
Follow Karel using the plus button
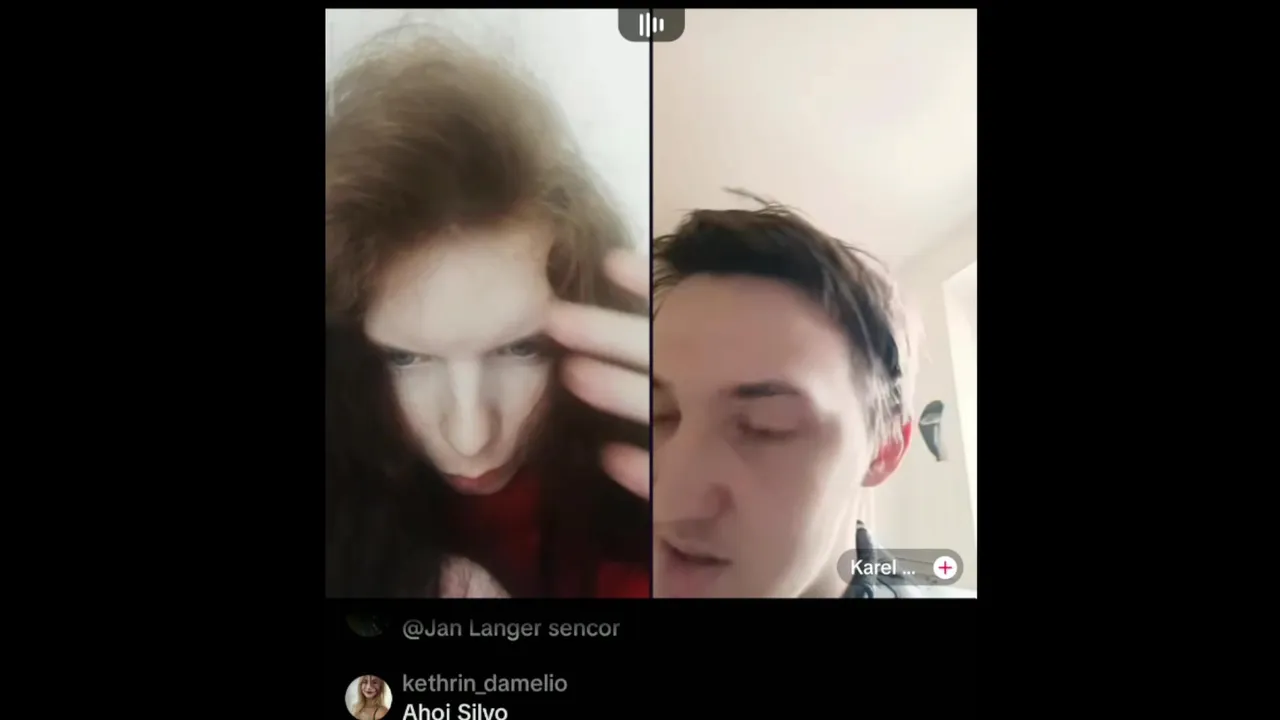tap(944, 568)
